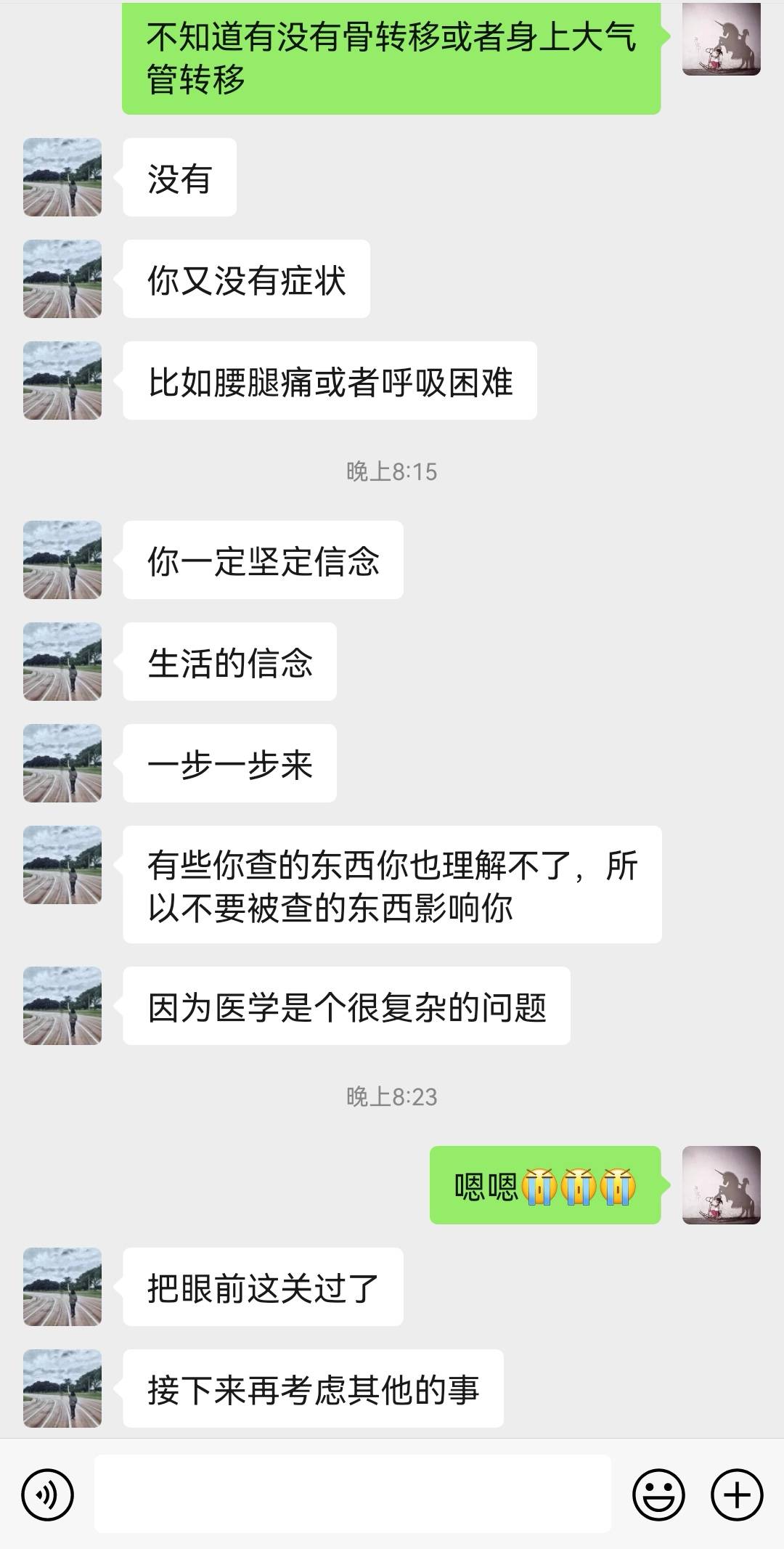Tap the 生活的信念 message bubble

click(x=231, y=662)
